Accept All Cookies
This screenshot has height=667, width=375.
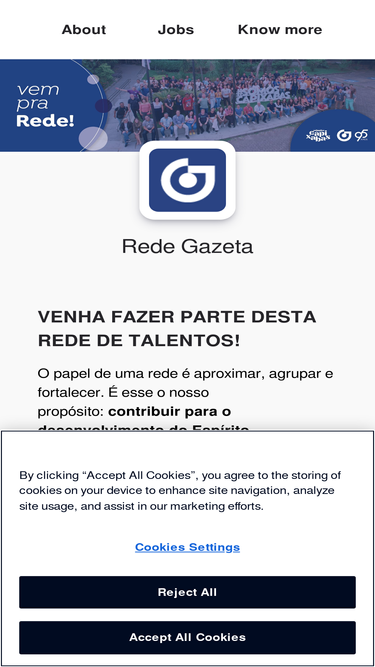click(188, 637)
